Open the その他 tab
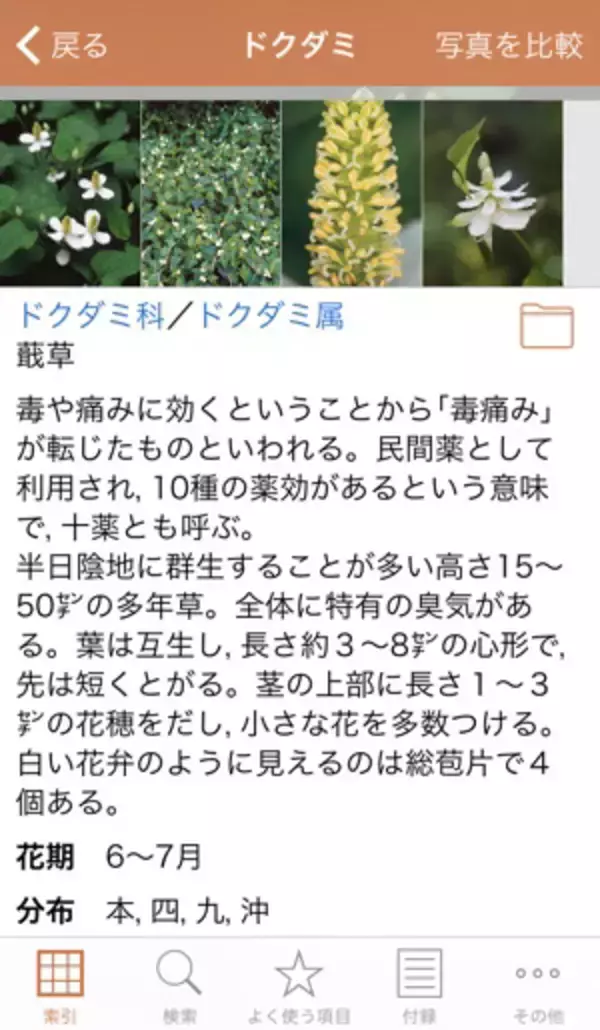Viewport: 600px width, 1030px height. [x=538, y=985]
